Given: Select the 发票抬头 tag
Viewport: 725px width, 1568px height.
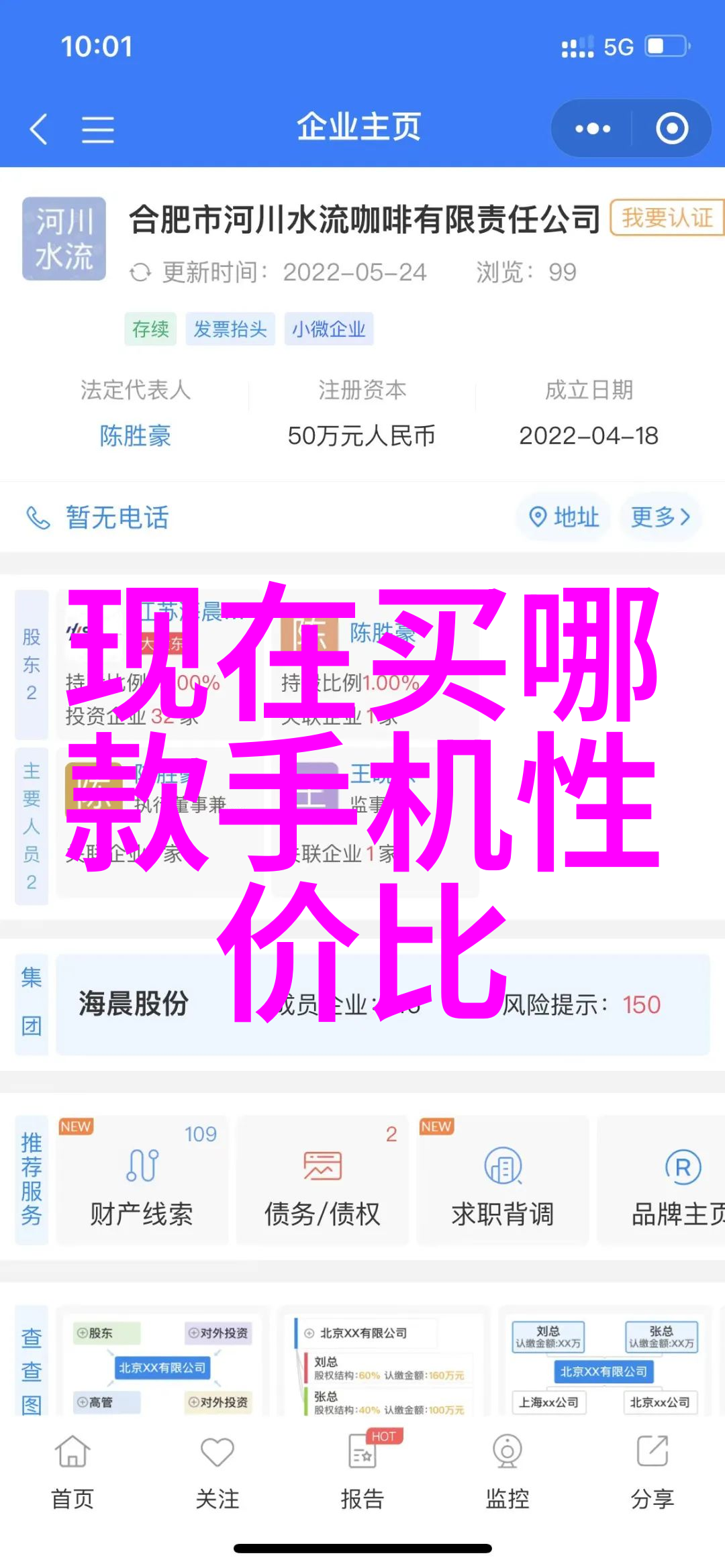Looking at the screenshot, I should [x=230, y=329].
